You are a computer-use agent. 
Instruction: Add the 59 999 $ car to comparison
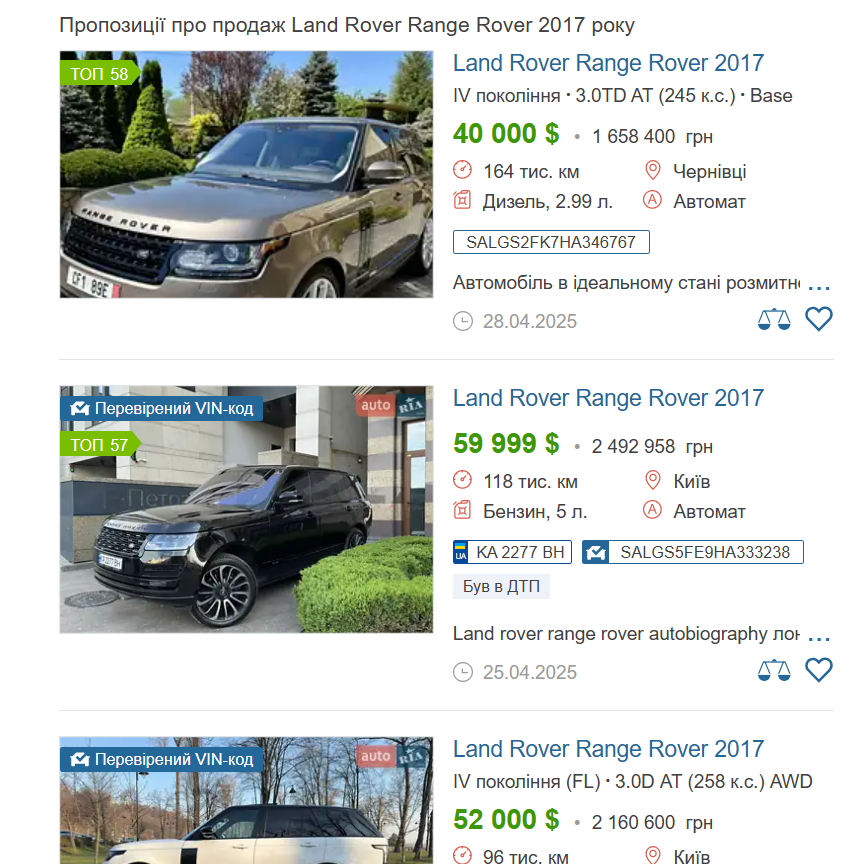(x=774, y=670)
